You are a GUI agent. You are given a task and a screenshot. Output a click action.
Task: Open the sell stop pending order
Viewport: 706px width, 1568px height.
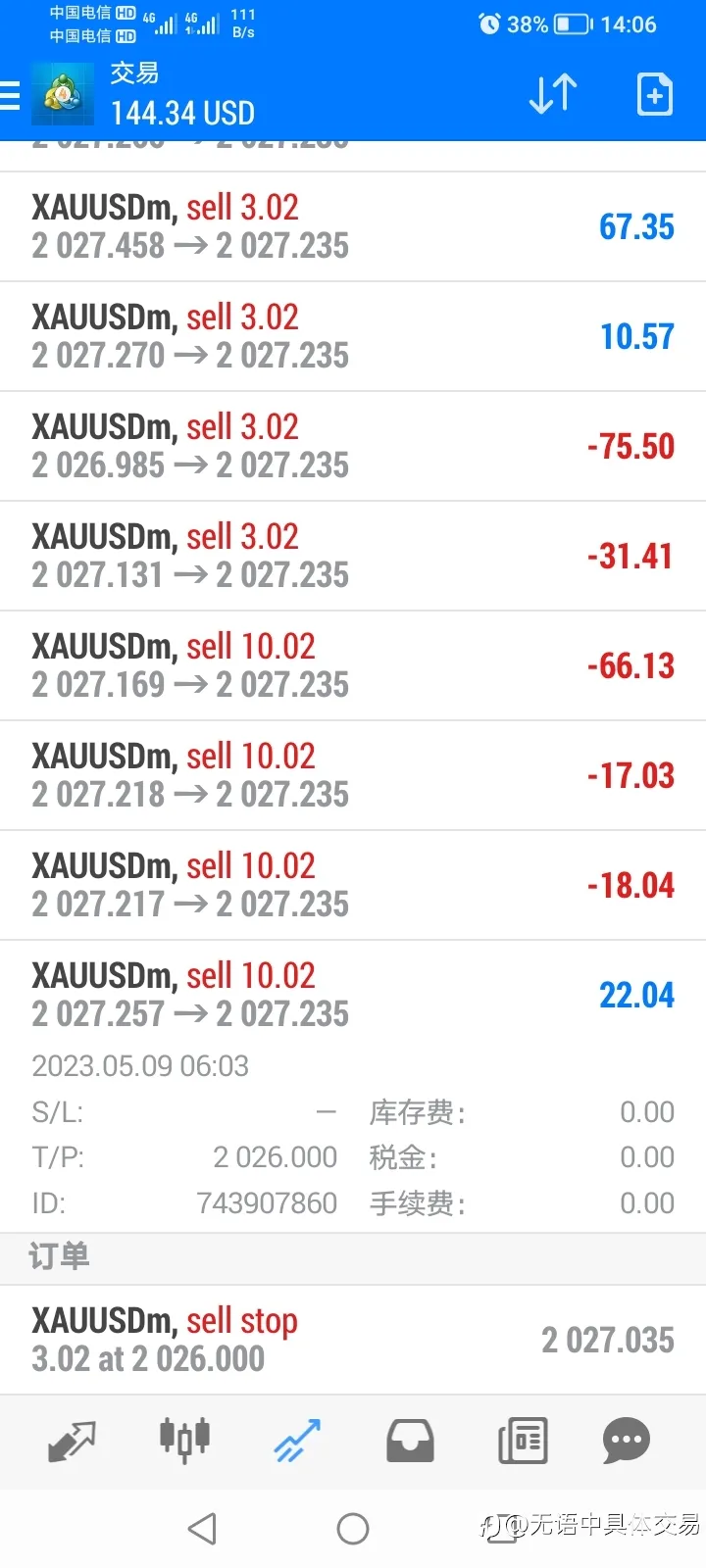pos(353,1340)
